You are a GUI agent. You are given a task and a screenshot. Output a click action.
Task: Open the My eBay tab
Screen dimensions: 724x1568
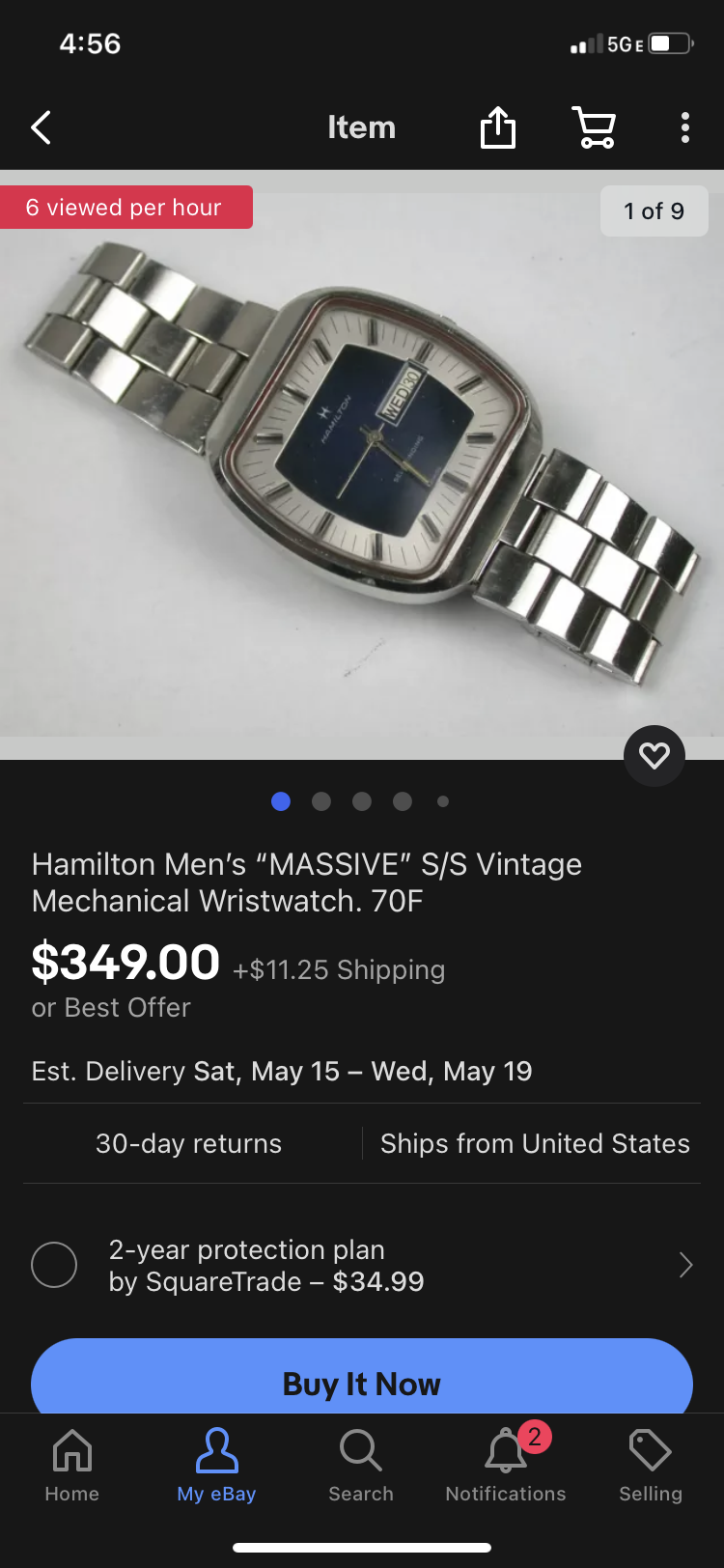(216, 1466)
